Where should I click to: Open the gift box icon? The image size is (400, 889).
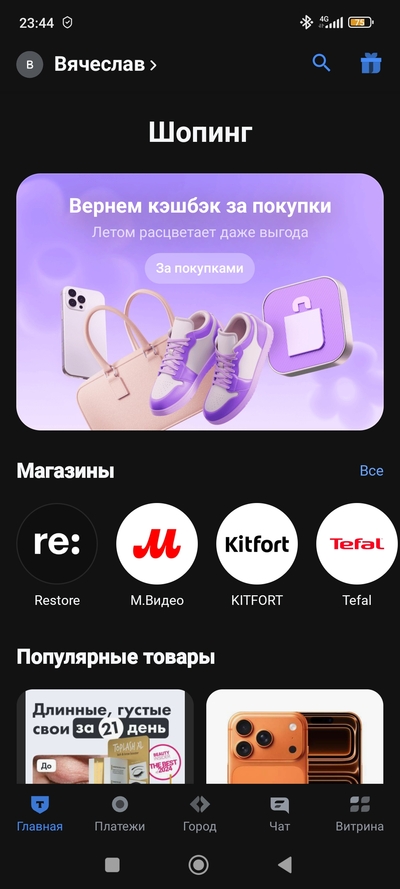(371, 63)
